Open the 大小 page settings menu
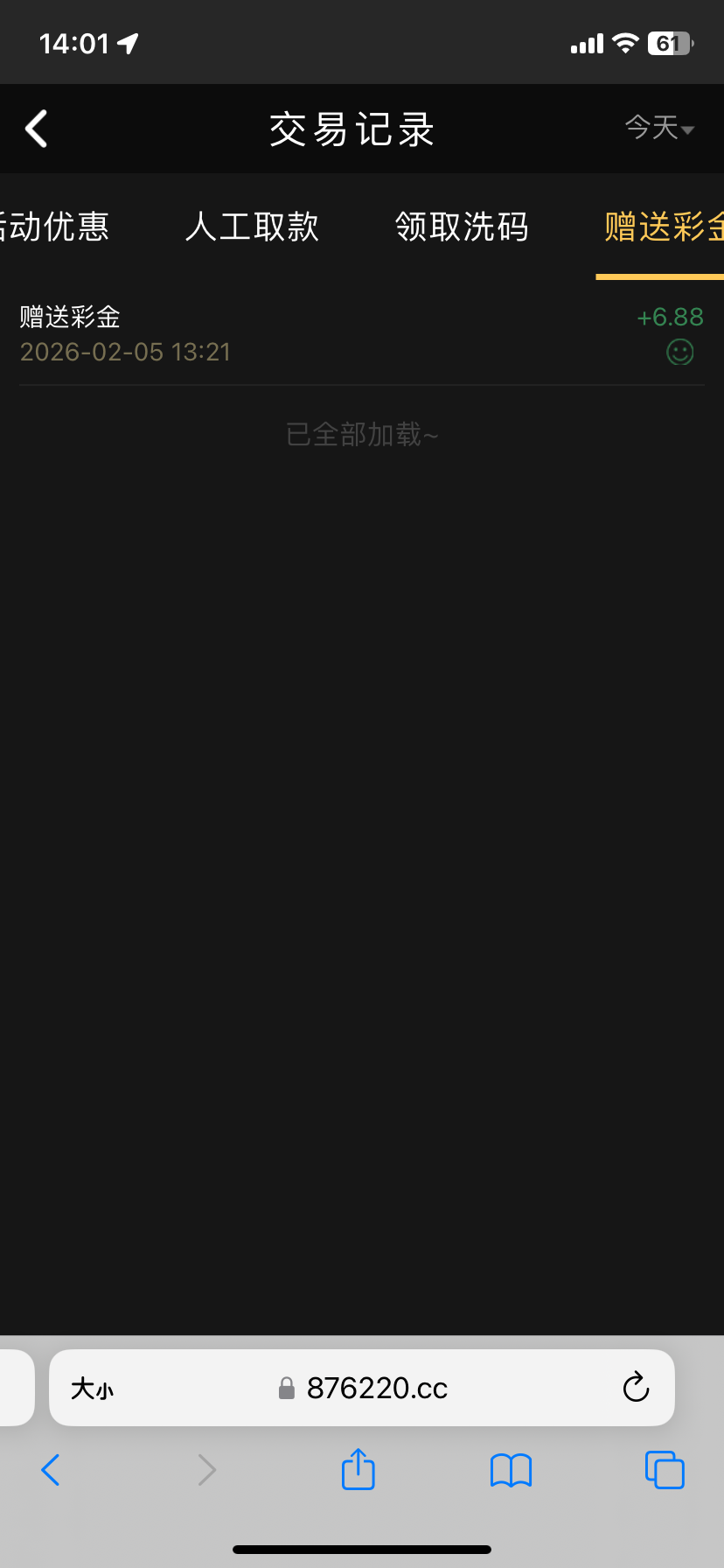 92,1389
